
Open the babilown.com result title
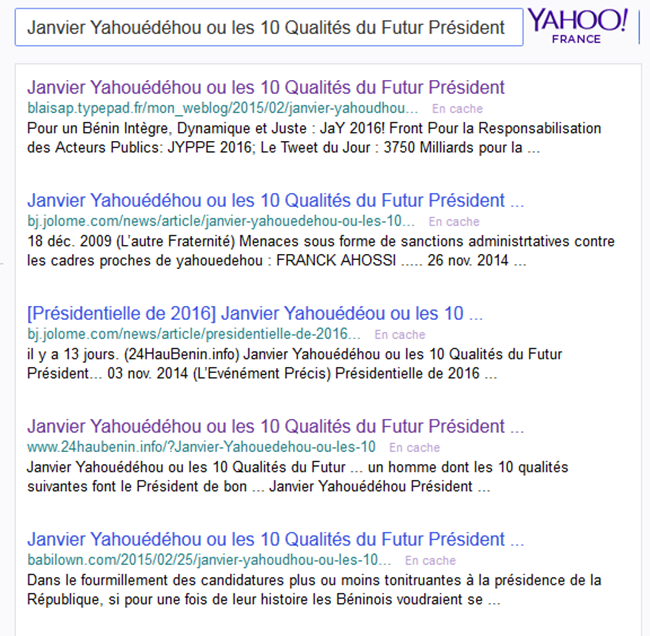pos(275,539)
